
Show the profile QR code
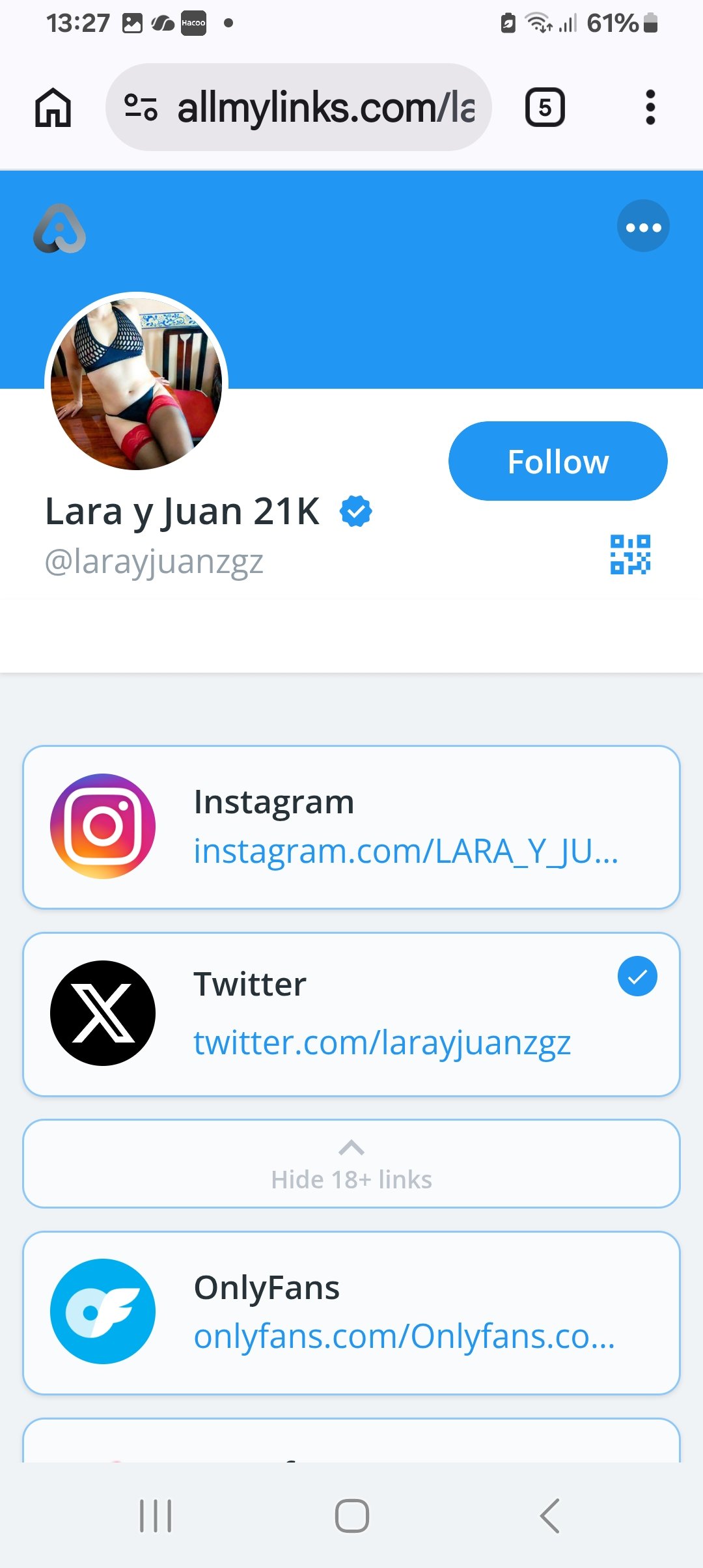630,554
